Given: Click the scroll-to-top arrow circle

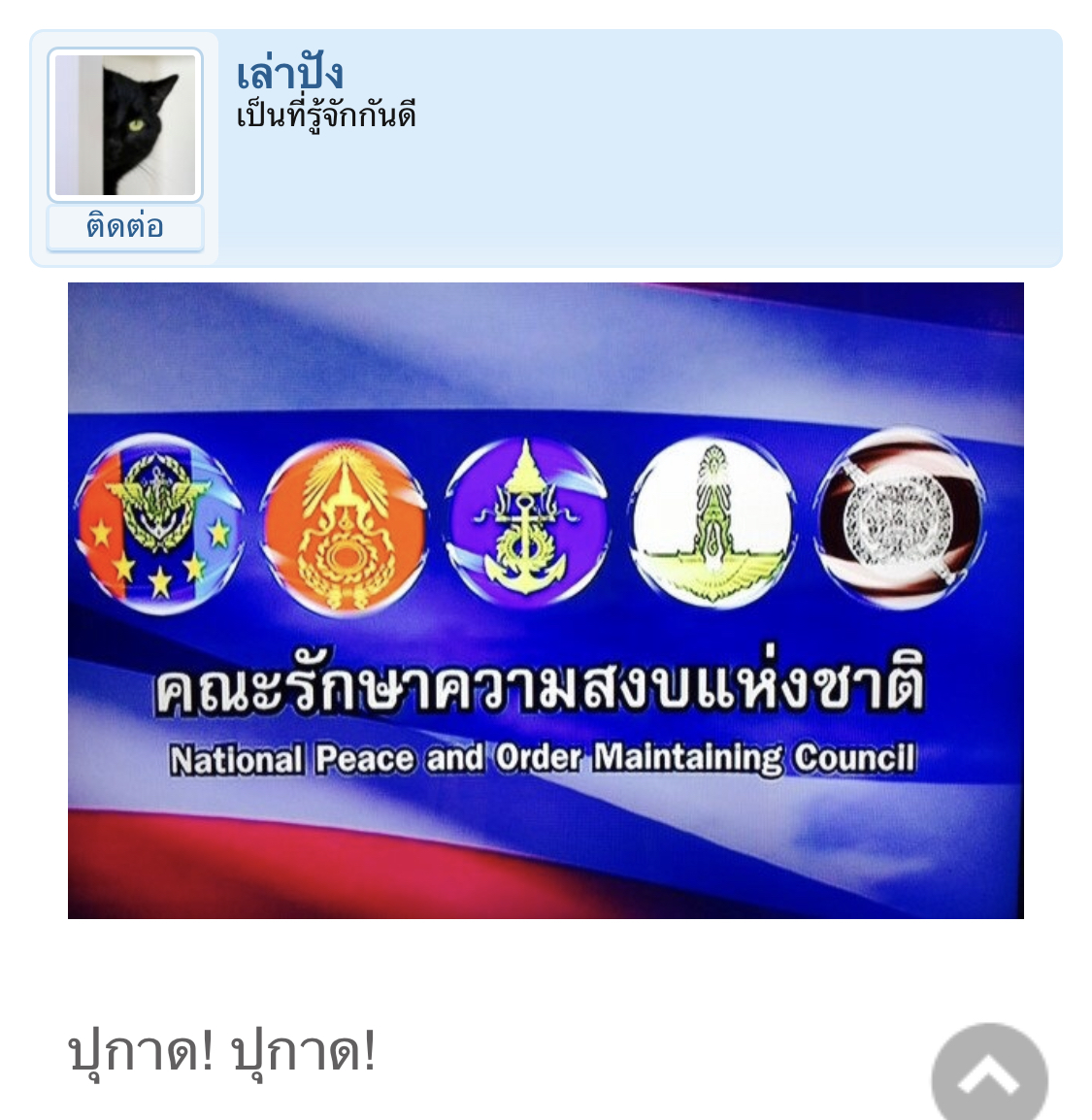Looking at the screenshot, I should (x=991, y=1073).
